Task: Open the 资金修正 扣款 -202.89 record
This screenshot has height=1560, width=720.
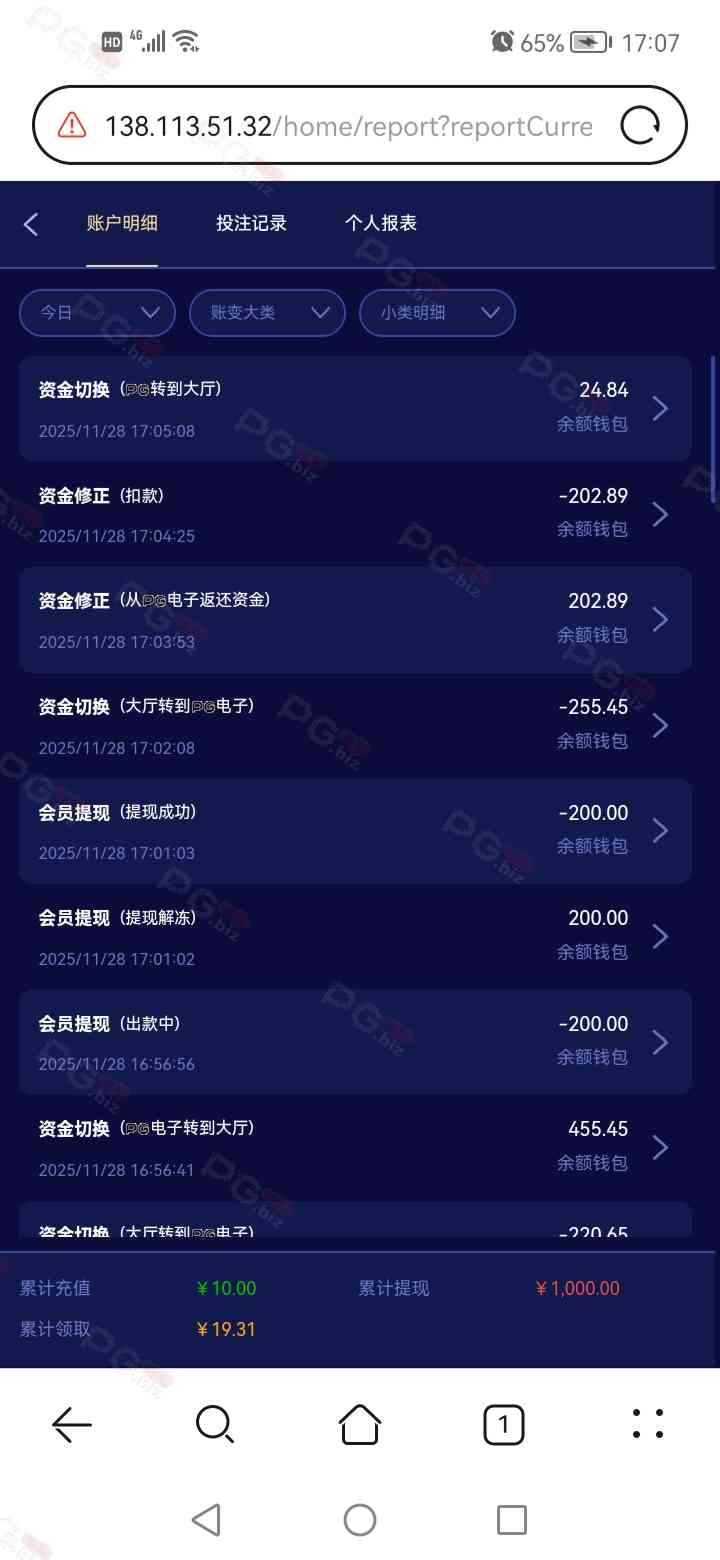Action: click(x=355, y=514)
